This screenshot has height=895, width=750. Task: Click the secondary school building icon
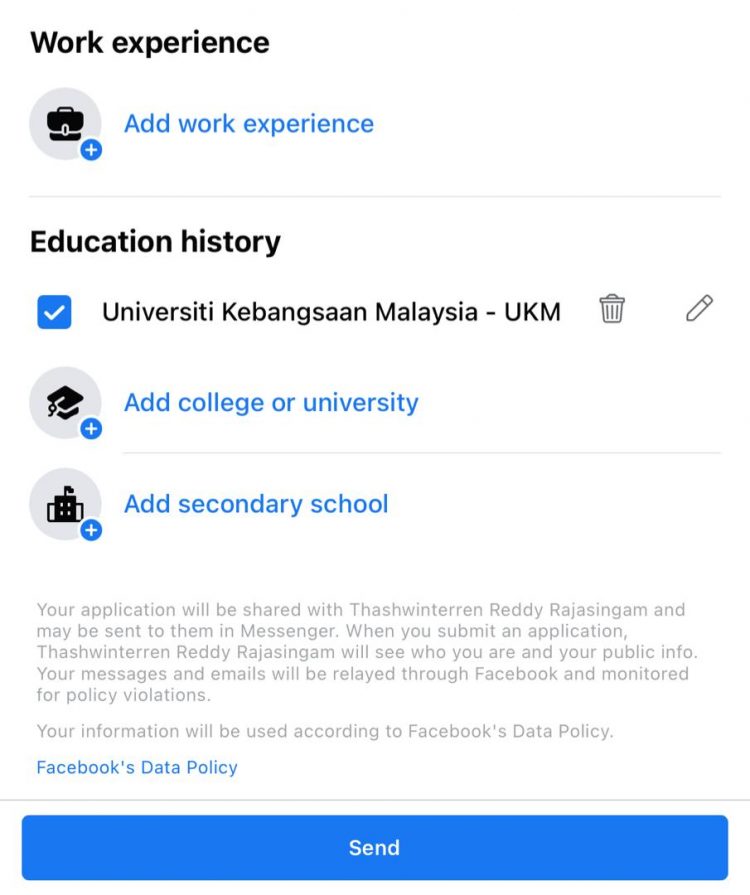pos(65,503)
